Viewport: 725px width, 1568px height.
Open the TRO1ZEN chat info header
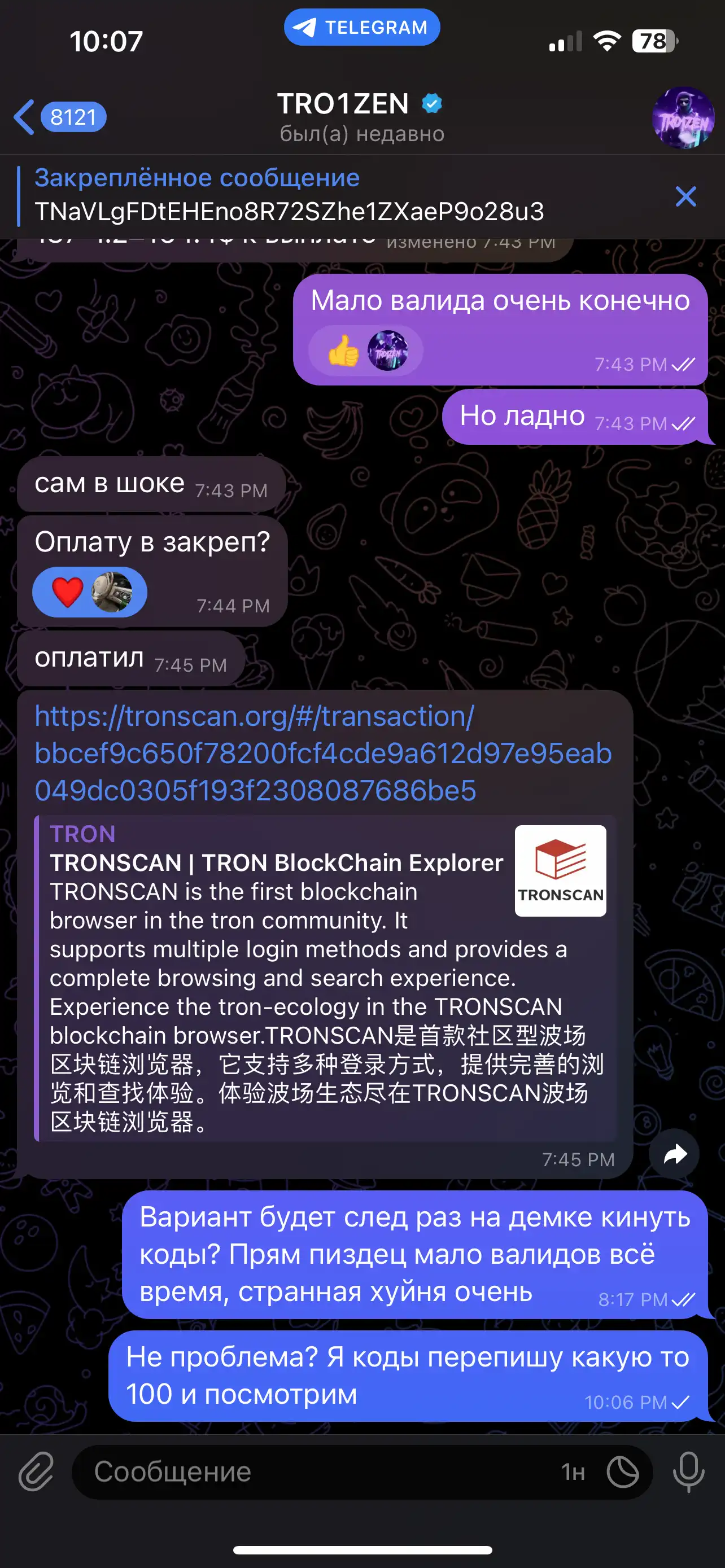click(361, 117)
